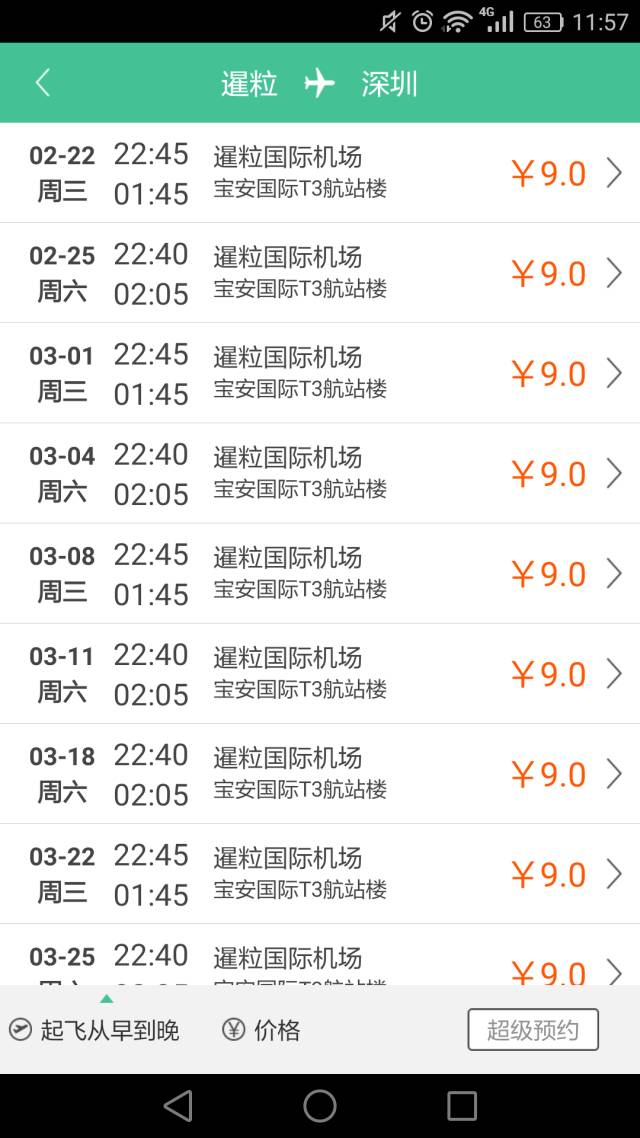Open the recent apps overview
The height and width of the screenshot is (1138, 640).
point(462,1105)
